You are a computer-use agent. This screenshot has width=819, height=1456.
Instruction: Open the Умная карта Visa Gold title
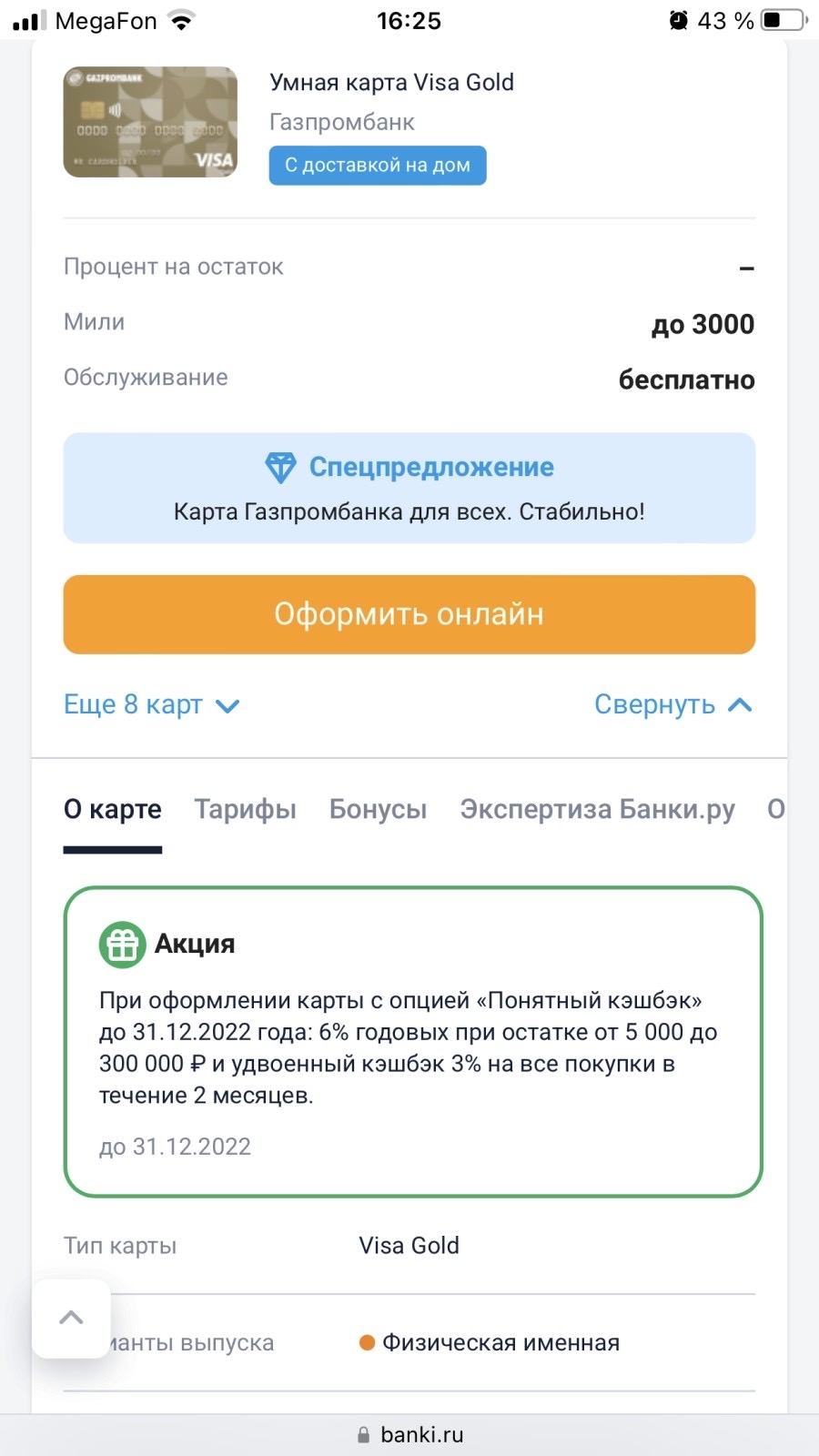click(x=391, y=83)
